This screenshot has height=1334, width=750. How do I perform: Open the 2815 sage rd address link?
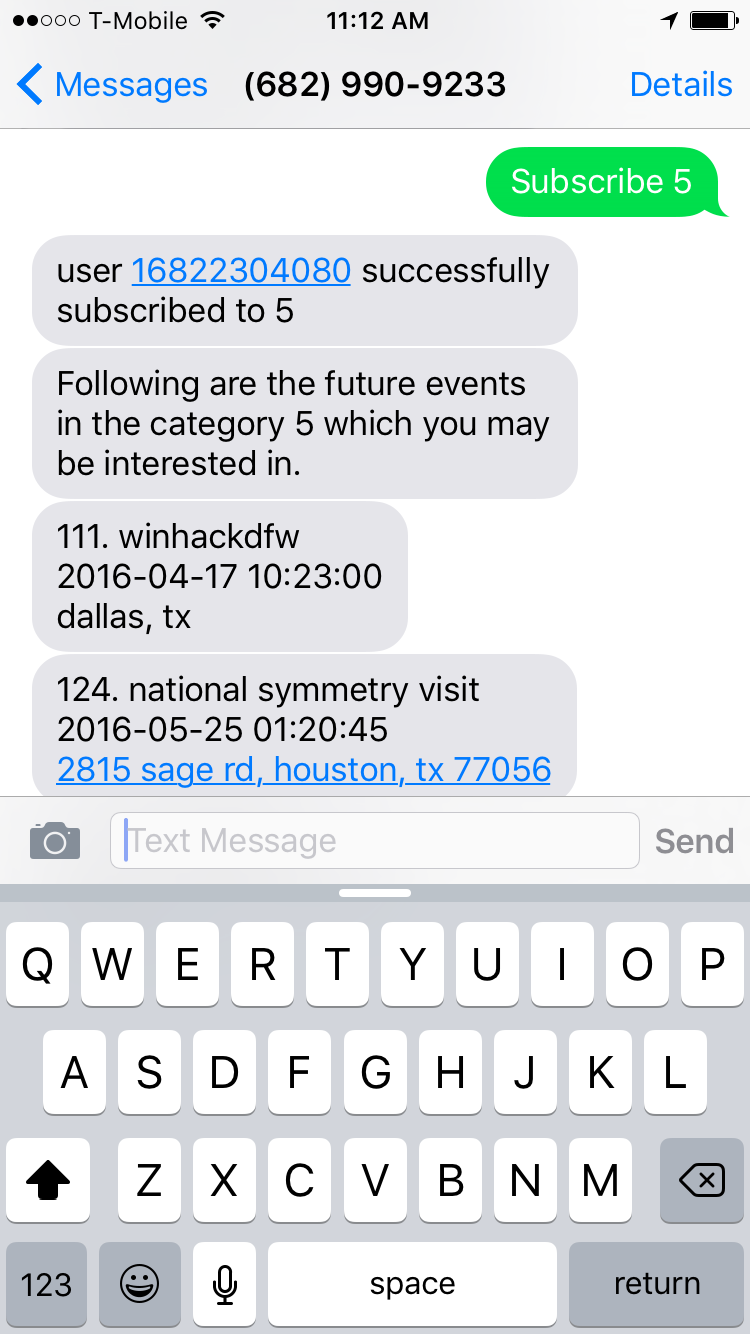click(x=304, y=769)
